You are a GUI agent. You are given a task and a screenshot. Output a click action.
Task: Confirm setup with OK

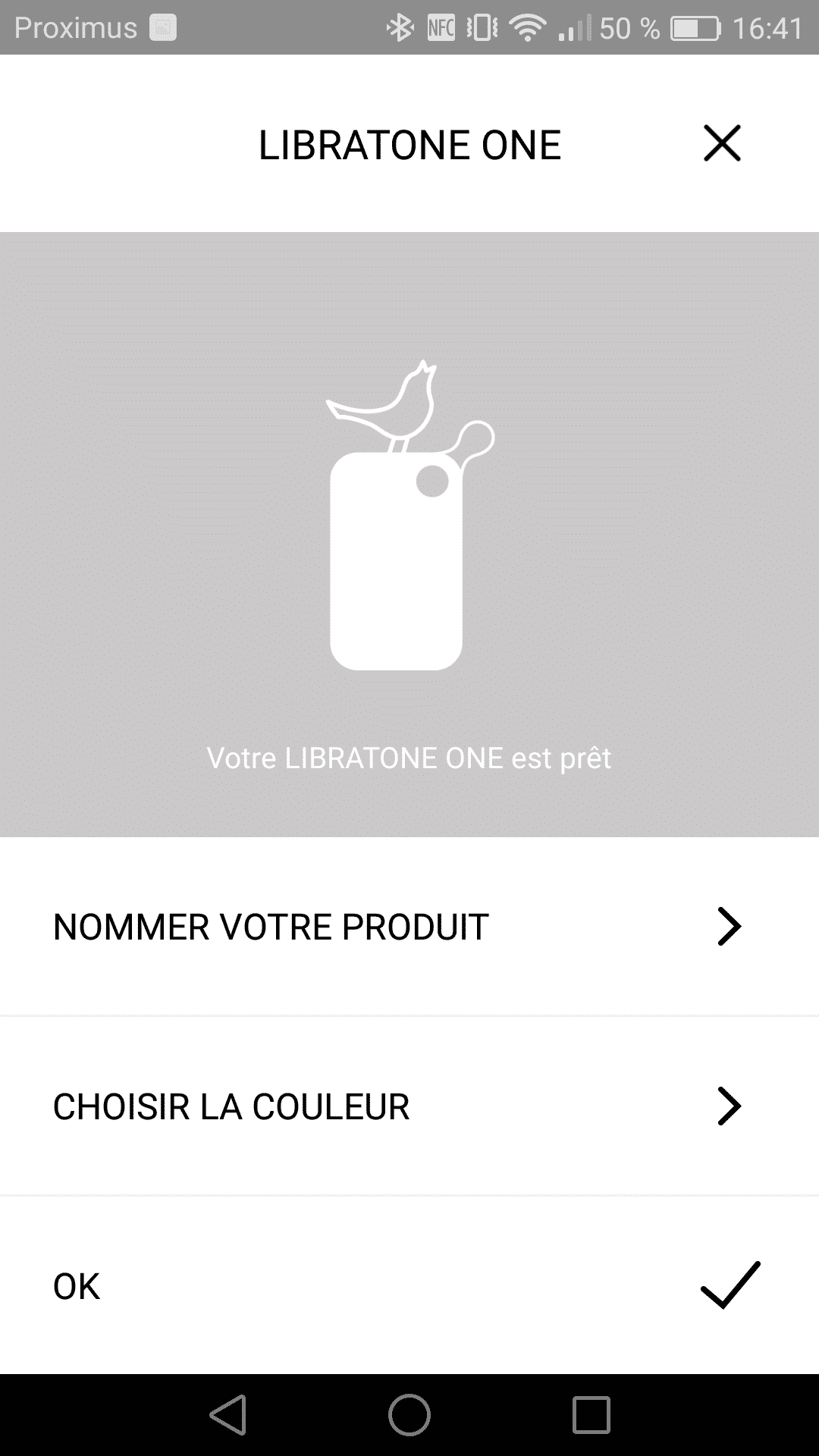coord(409,1286)
